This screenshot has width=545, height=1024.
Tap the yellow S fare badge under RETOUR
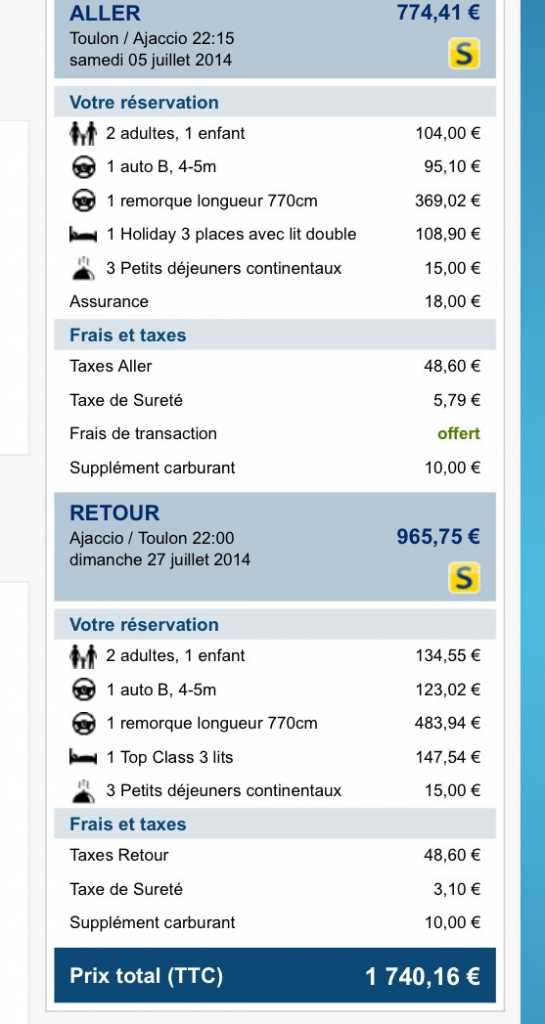pyautogui.click(x=464, y=578)
